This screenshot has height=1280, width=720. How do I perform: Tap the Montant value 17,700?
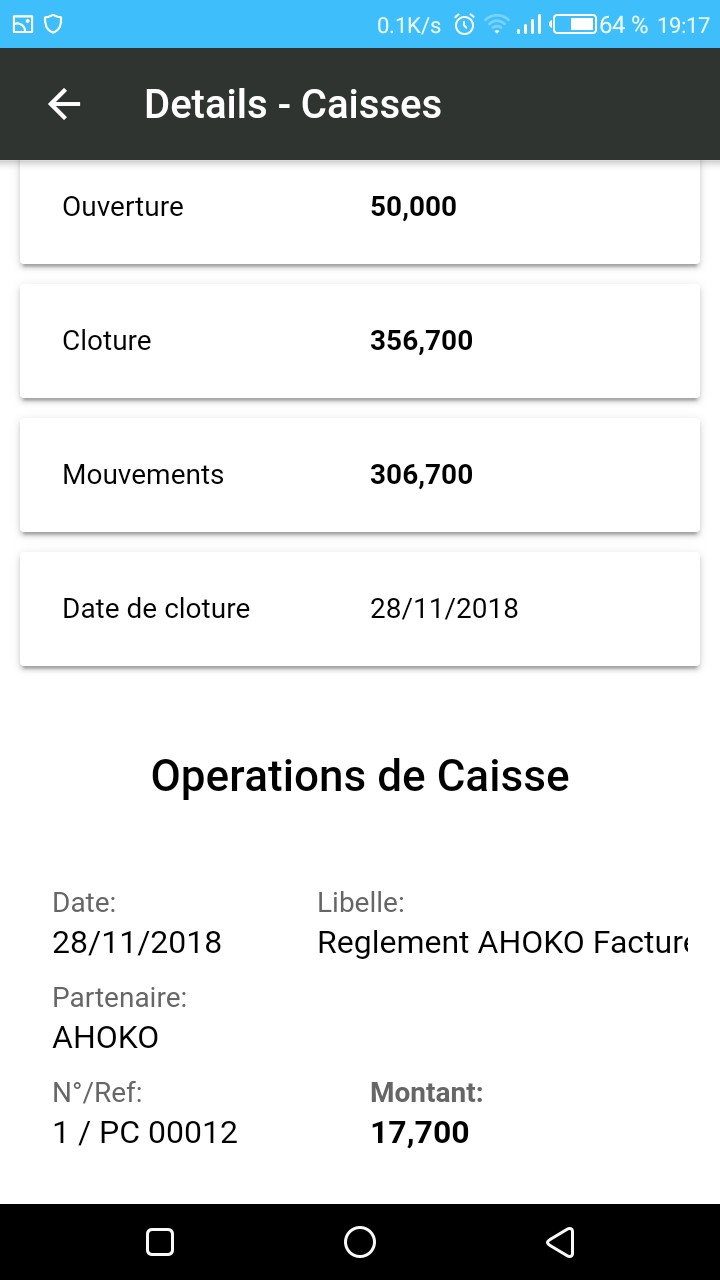pos(419,1132)
